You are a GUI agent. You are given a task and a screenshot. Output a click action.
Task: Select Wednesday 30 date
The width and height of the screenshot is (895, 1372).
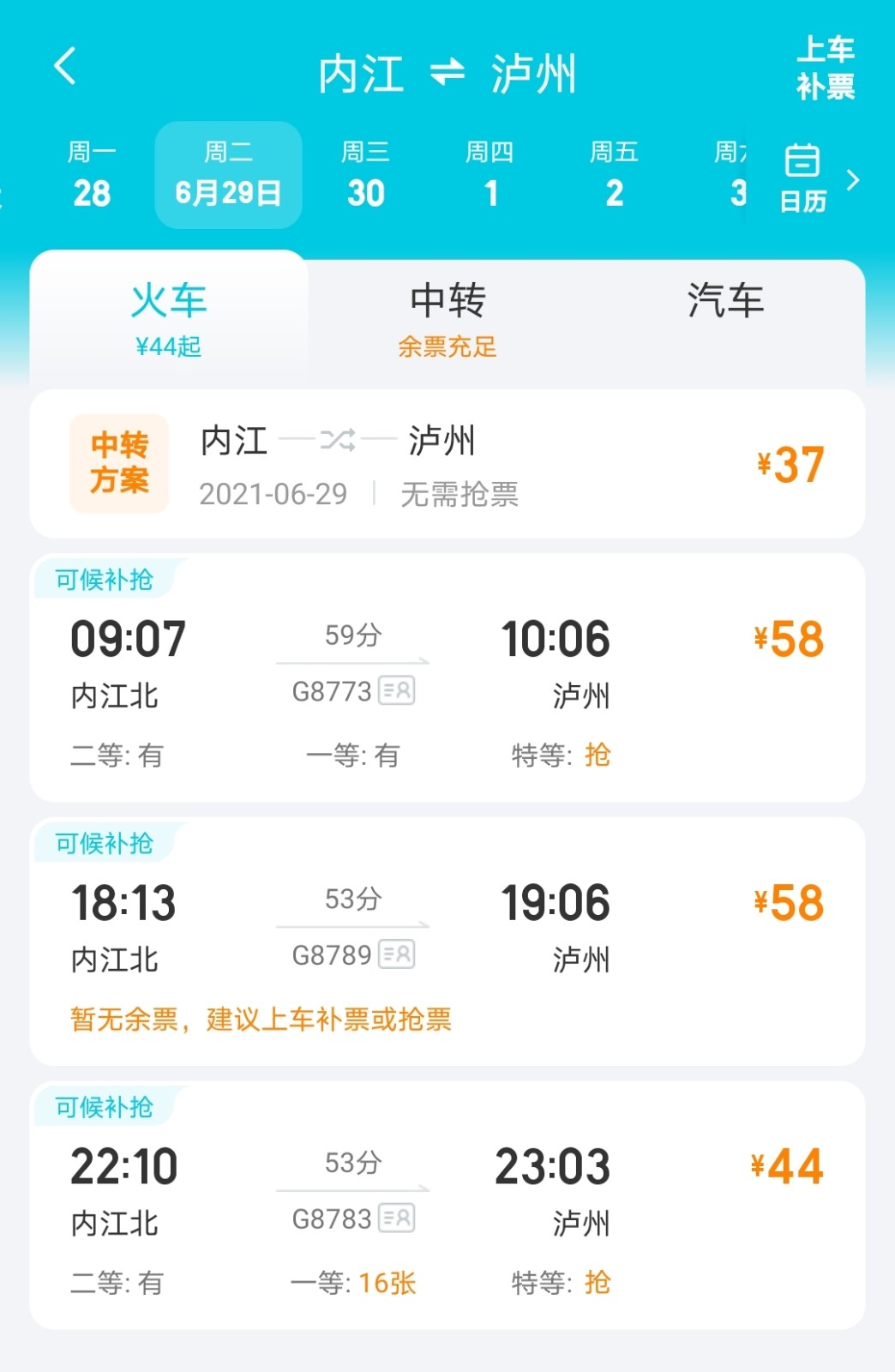pyautogui.click(x=365, y=176)
